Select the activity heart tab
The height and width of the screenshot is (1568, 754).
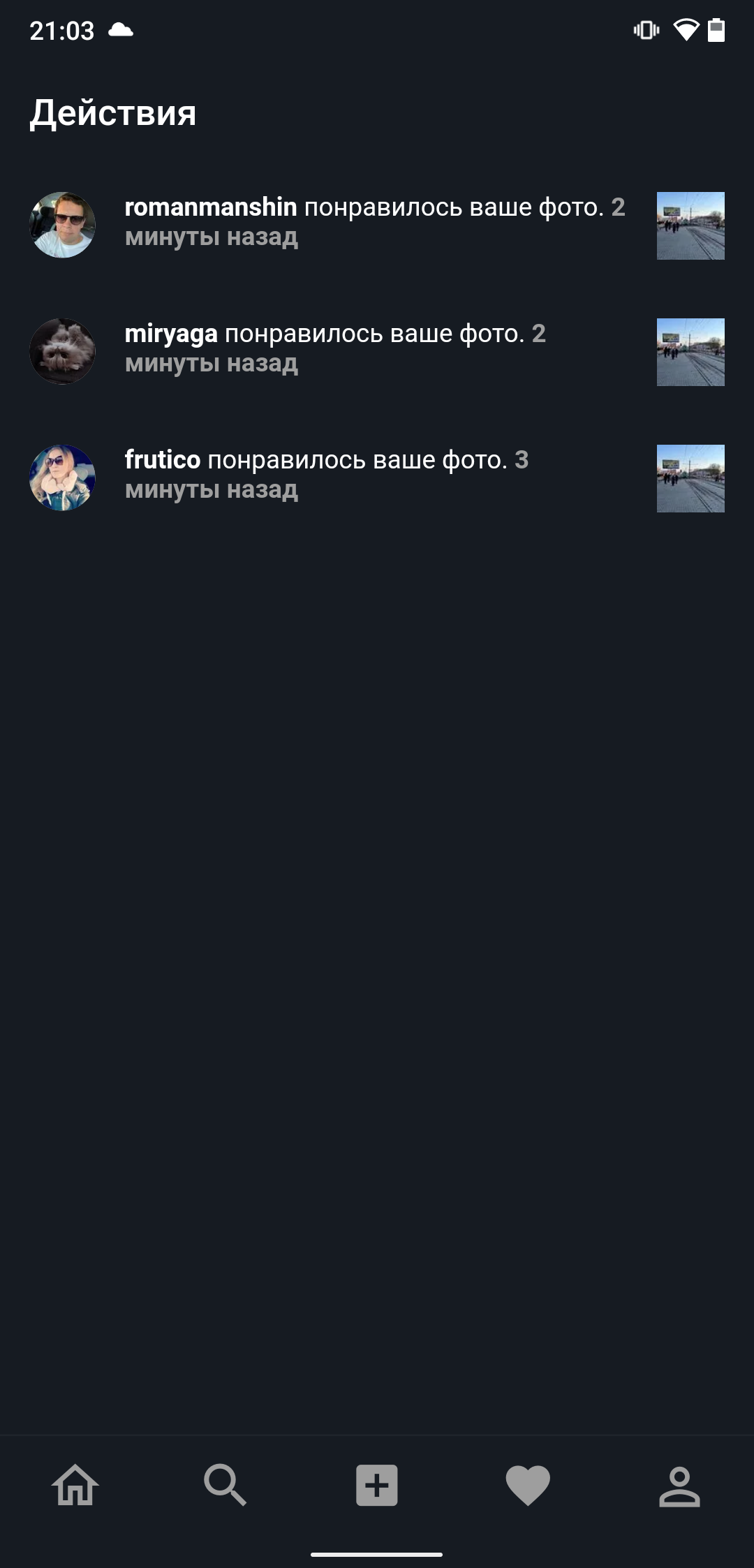(x=528, y=1484)
